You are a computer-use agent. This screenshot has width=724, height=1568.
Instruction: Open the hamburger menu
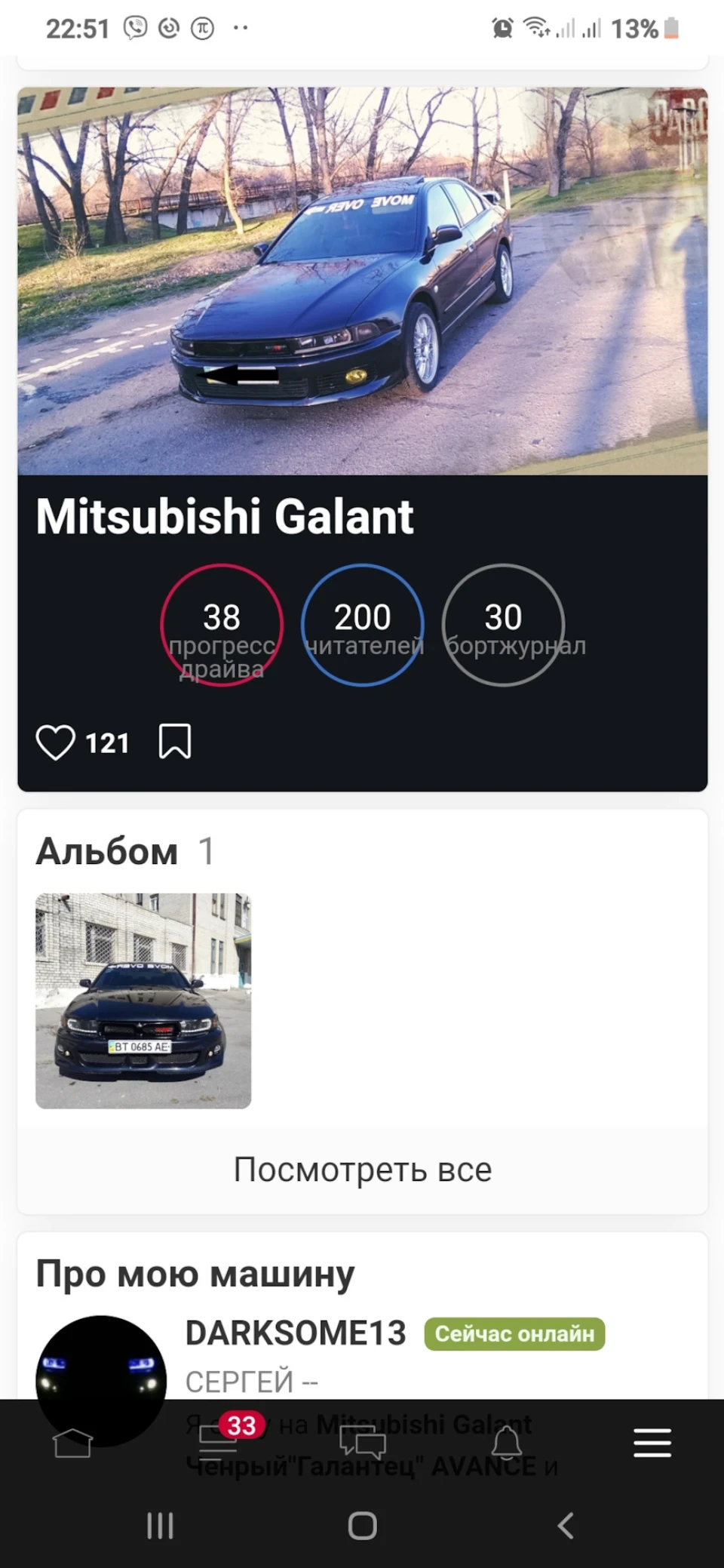point(652,1443)
